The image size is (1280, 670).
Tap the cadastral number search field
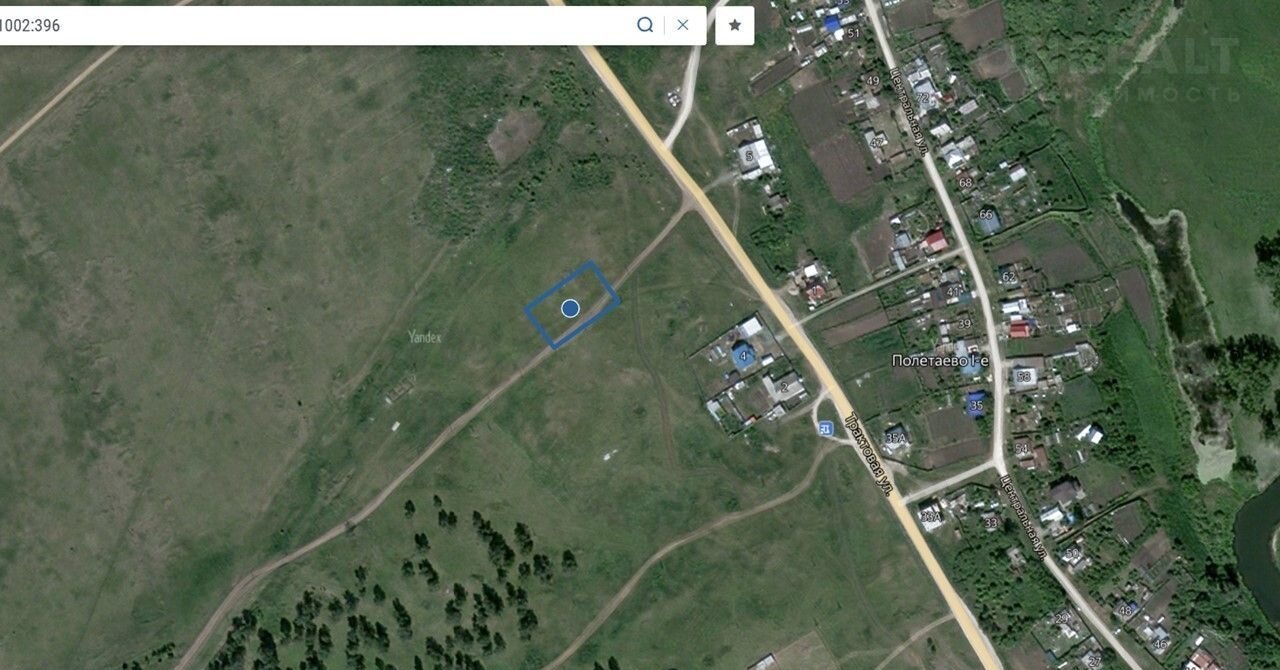(x=300, y=25)
